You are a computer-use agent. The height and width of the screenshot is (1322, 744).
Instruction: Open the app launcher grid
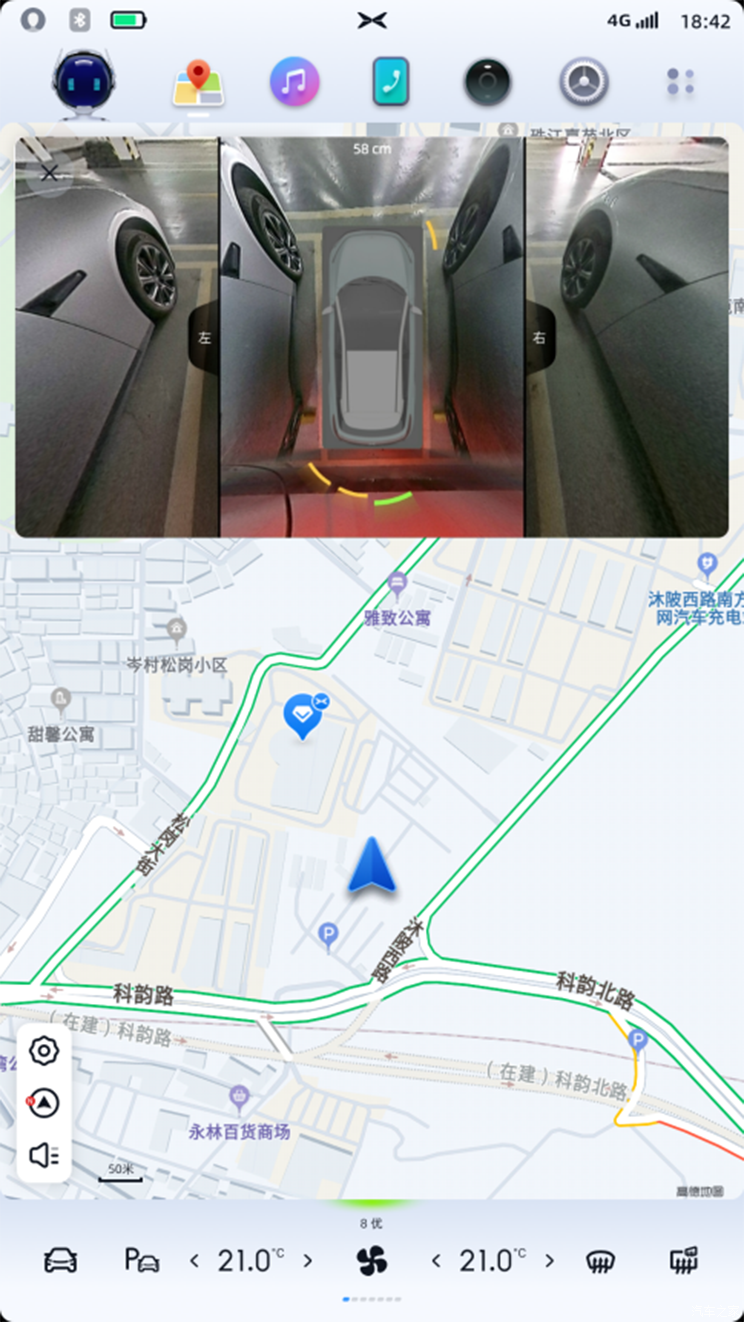pyautogui.click(x=679, y=80)
